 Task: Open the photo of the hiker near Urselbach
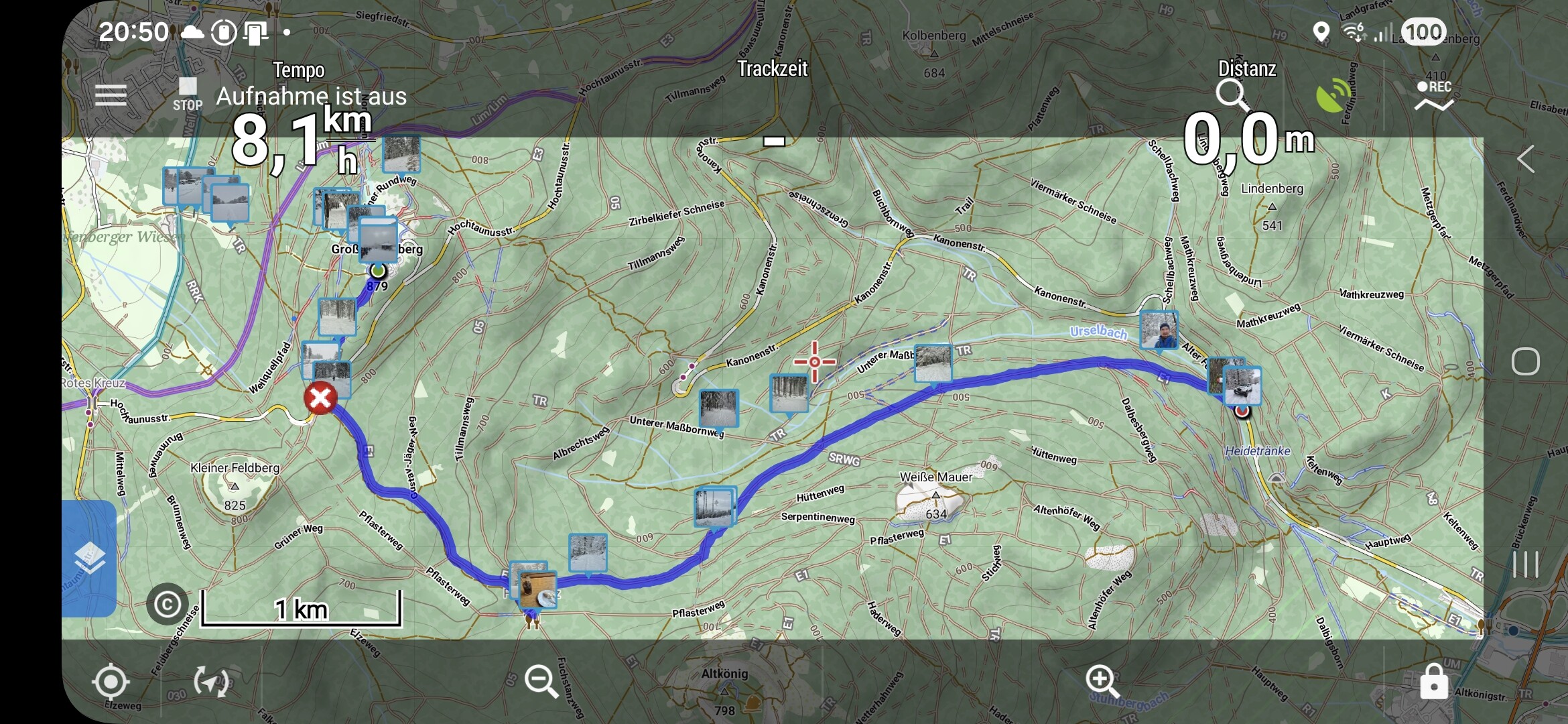tap(1159, 330)
